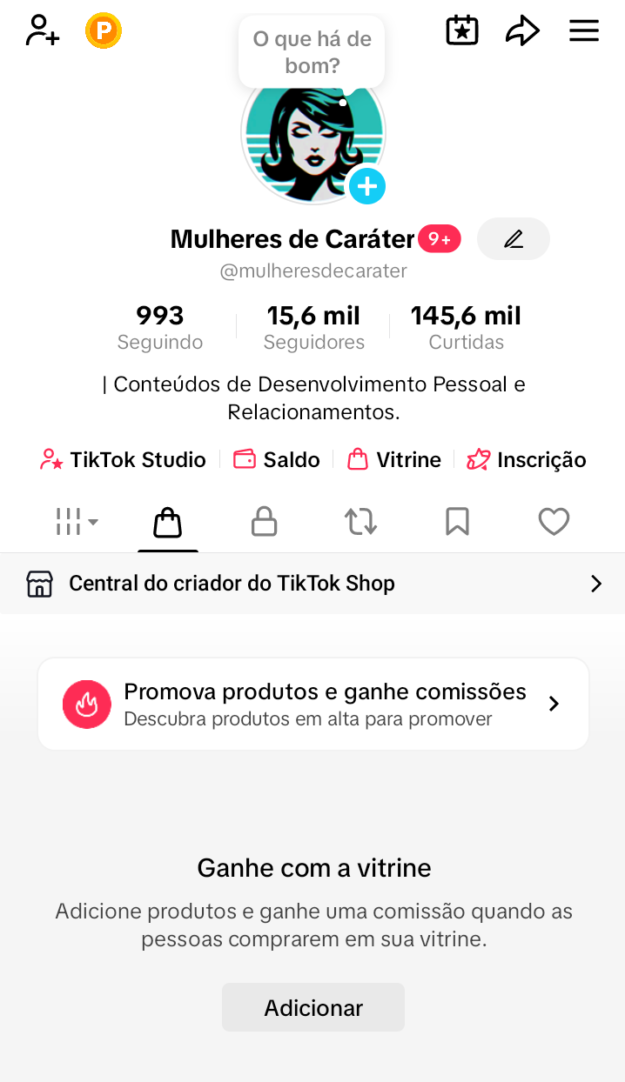
Task: Open TikTok Studio
Action: (123, 460)
